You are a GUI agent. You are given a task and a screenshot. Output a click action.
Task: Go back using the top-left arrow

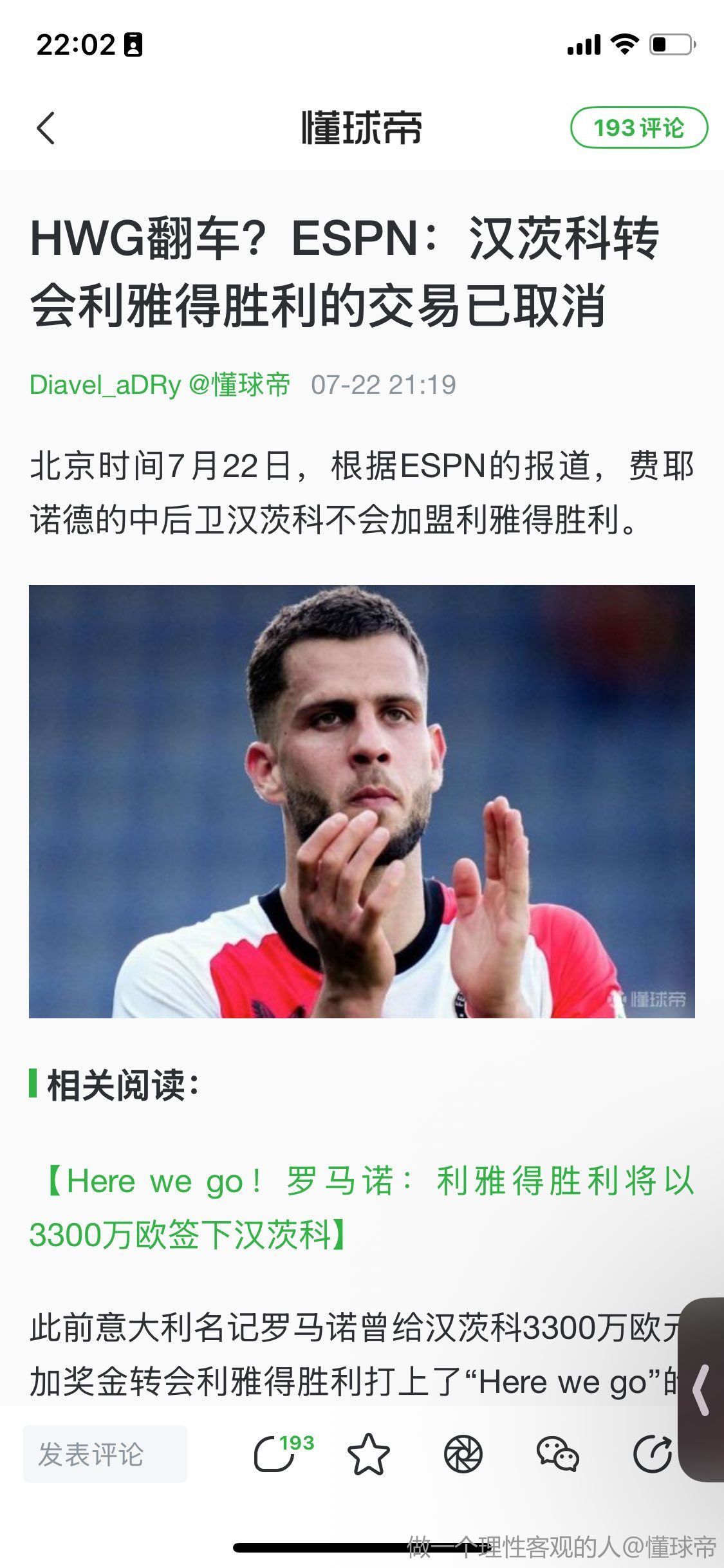pyautogui.click(x=46, y=128)
